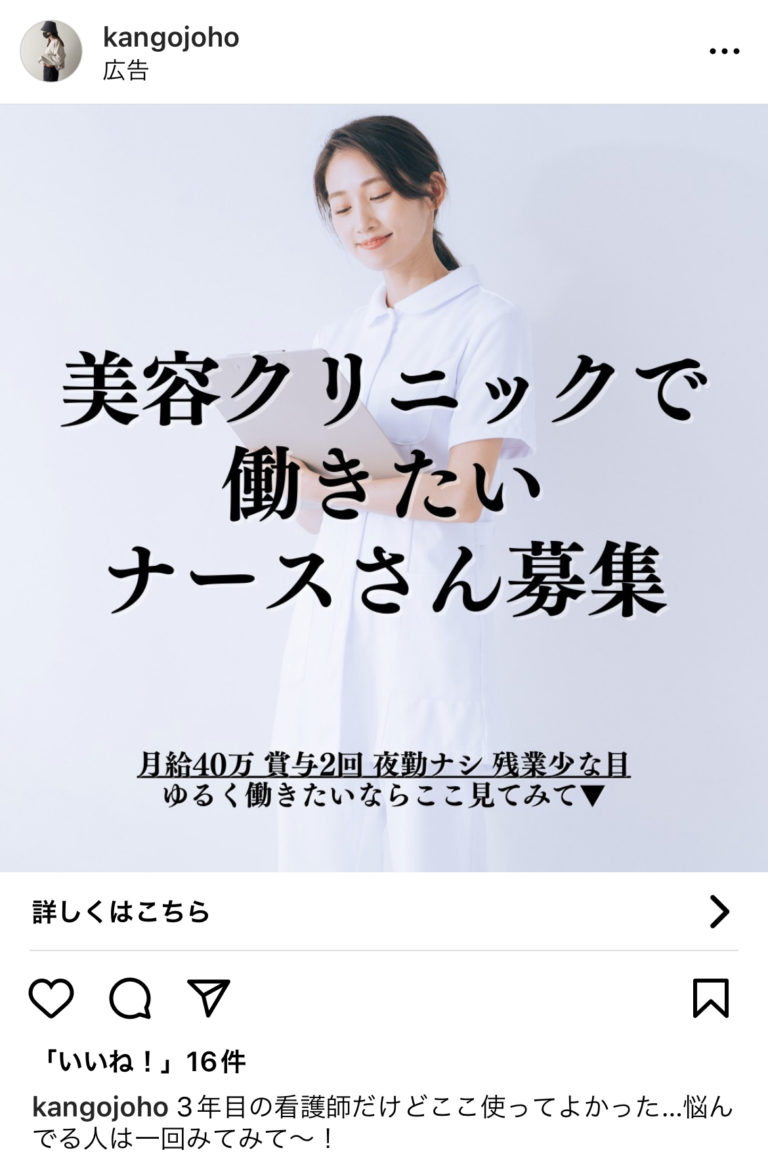Open comments with speech bubble icon
Screen dimensions: 768x1165
coord(130,998)
